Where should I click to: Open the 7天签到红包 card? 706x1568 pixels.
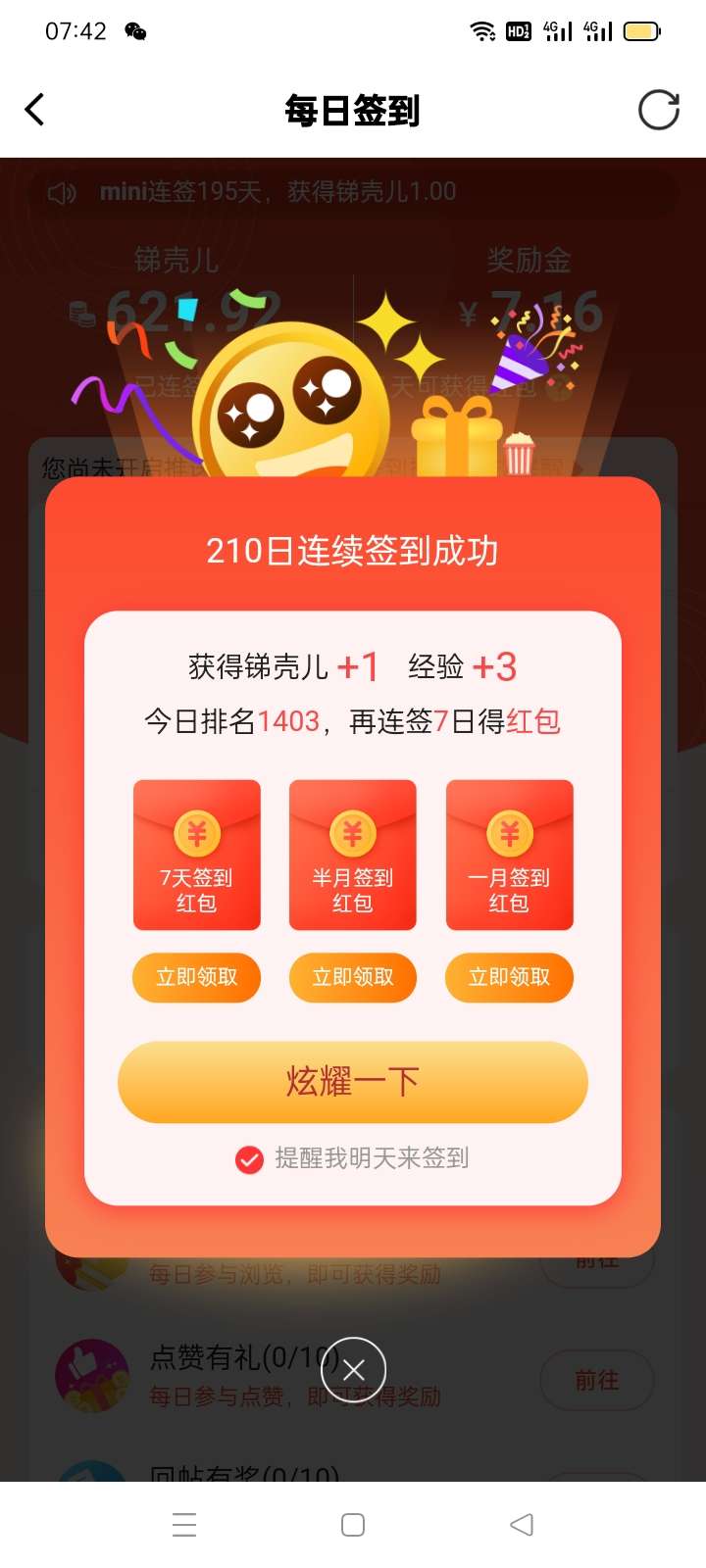click(196, 855)
